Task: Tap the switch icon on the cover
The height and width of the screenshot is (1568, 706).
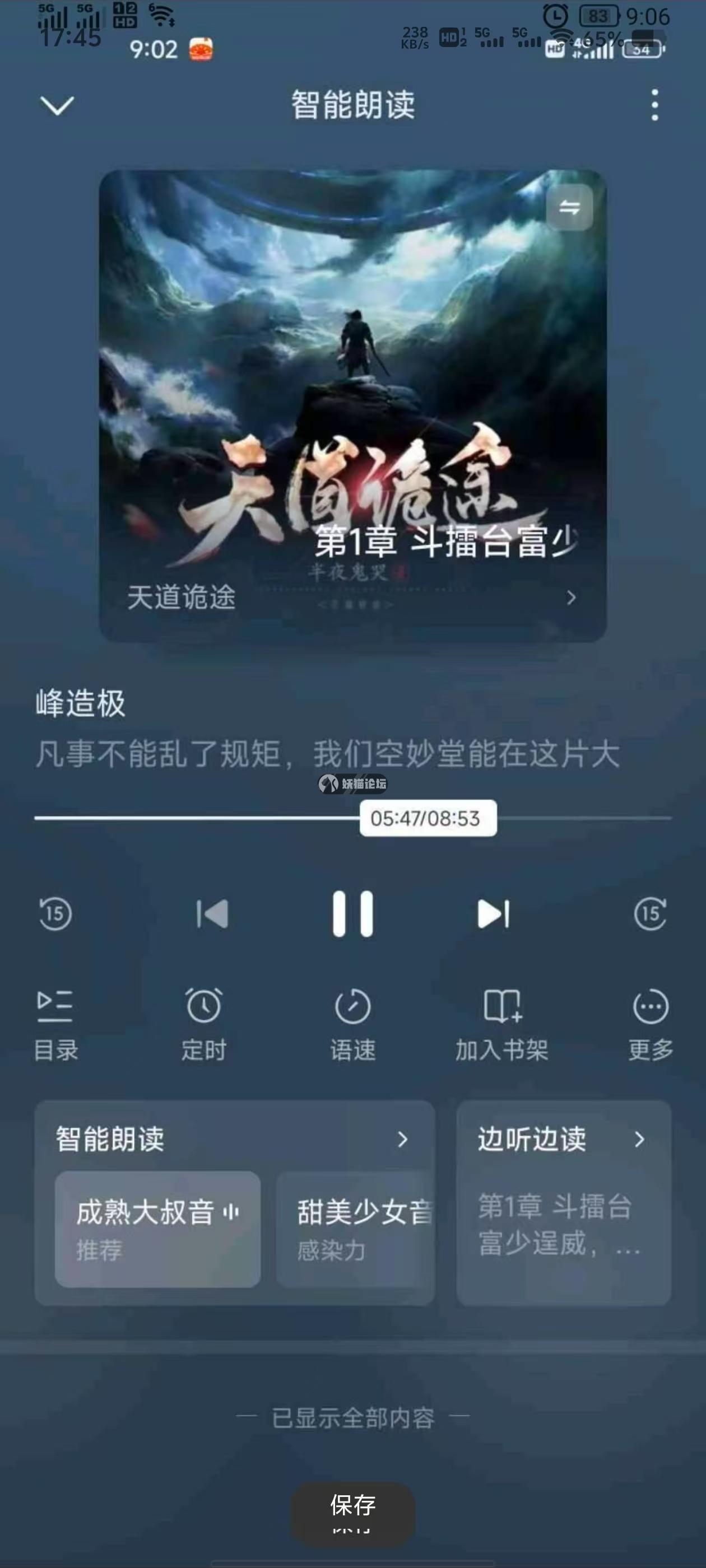Action: pos(569,208)
